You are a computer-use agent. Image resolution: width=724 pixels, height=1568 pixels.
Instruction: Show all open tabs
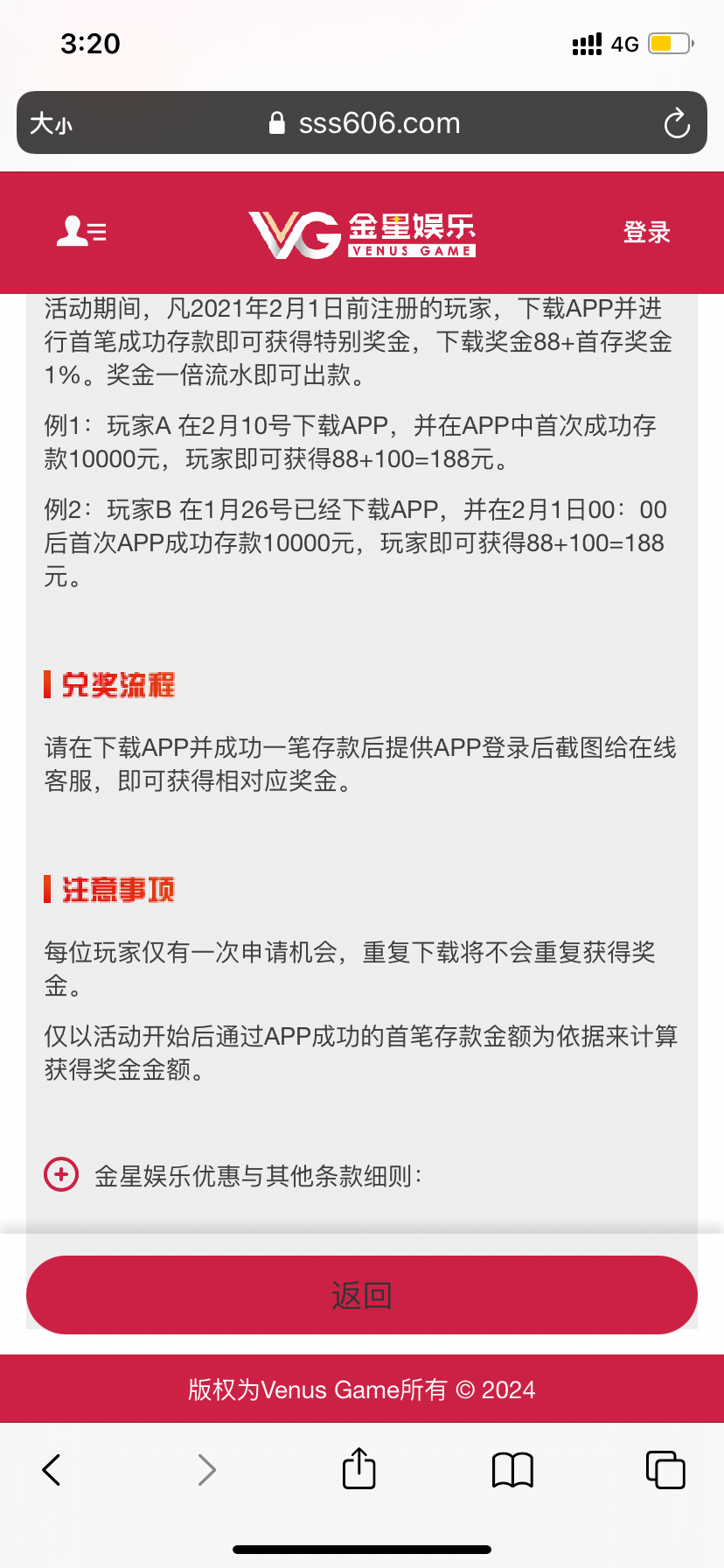[x=665, y=1469]
